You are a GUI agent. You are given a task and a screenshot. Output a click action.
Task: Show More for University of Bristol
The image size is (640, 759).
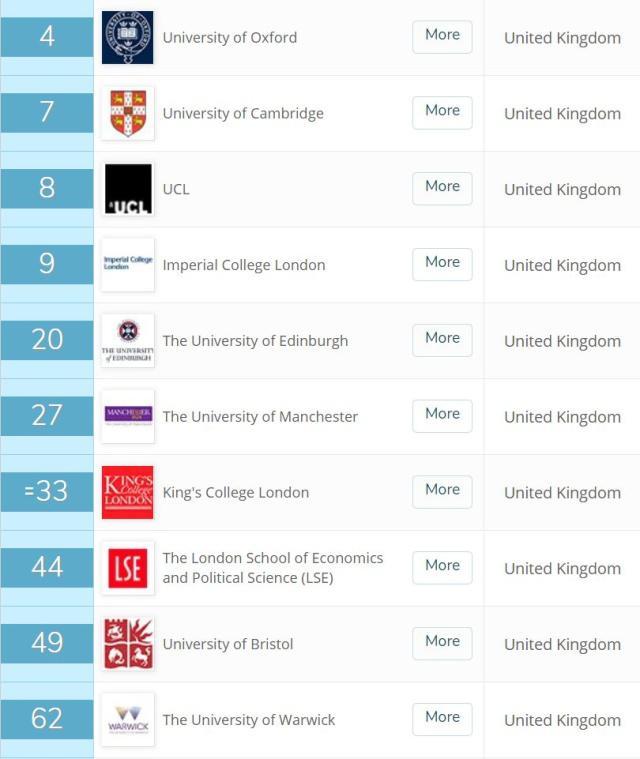pos(442,643)
